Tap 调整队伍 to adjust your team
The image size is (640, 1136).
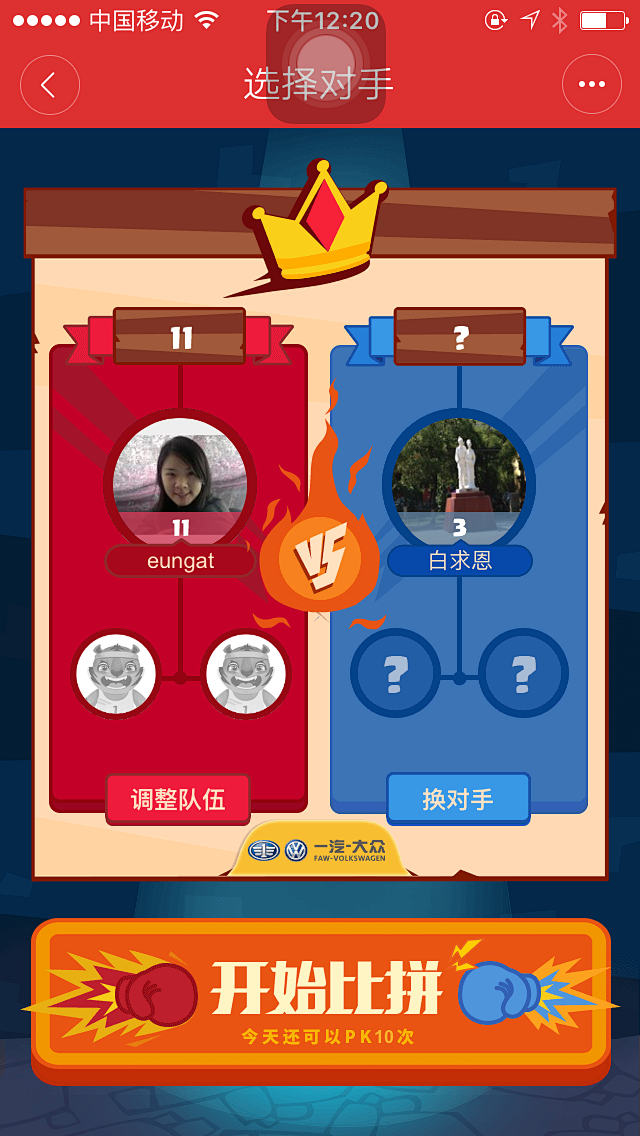[178, 799]
